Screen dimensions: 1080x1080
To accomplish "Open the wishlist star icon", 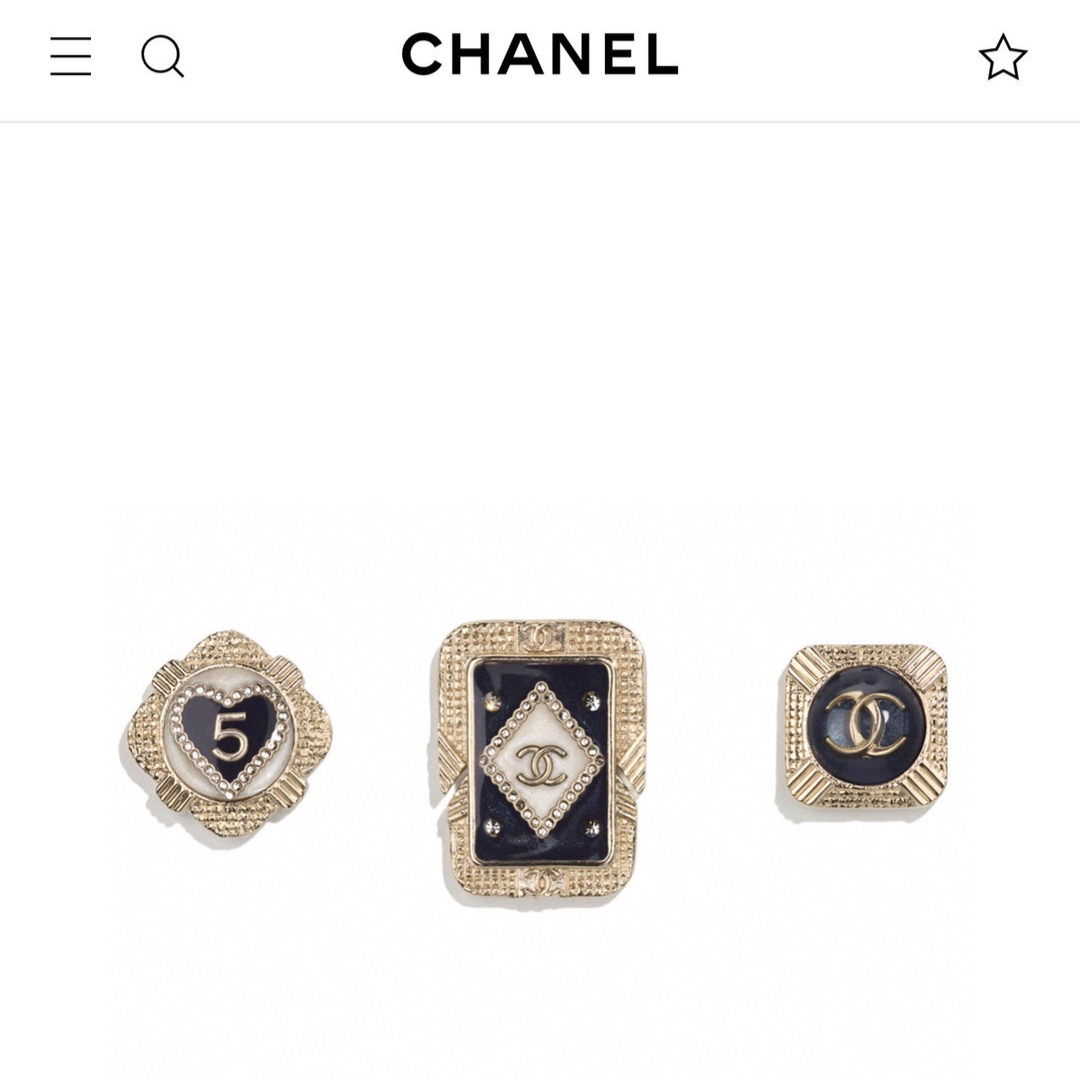I will point(1002,57).
